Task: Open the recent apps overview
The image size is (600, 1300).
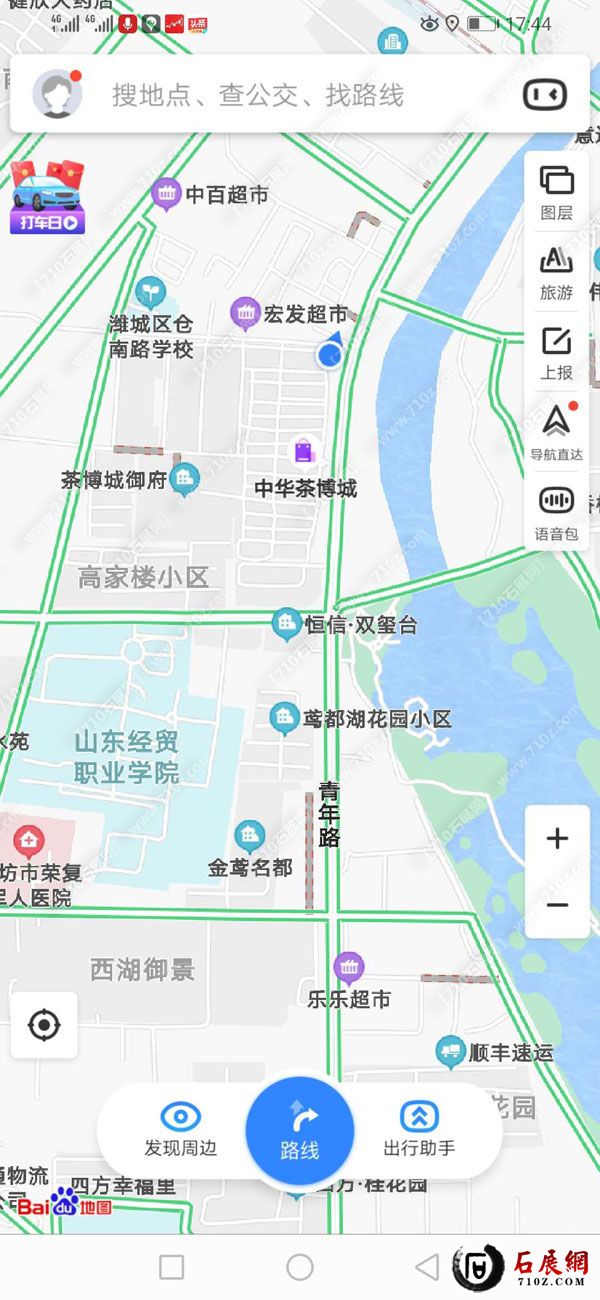Action: click(172, 1268)
